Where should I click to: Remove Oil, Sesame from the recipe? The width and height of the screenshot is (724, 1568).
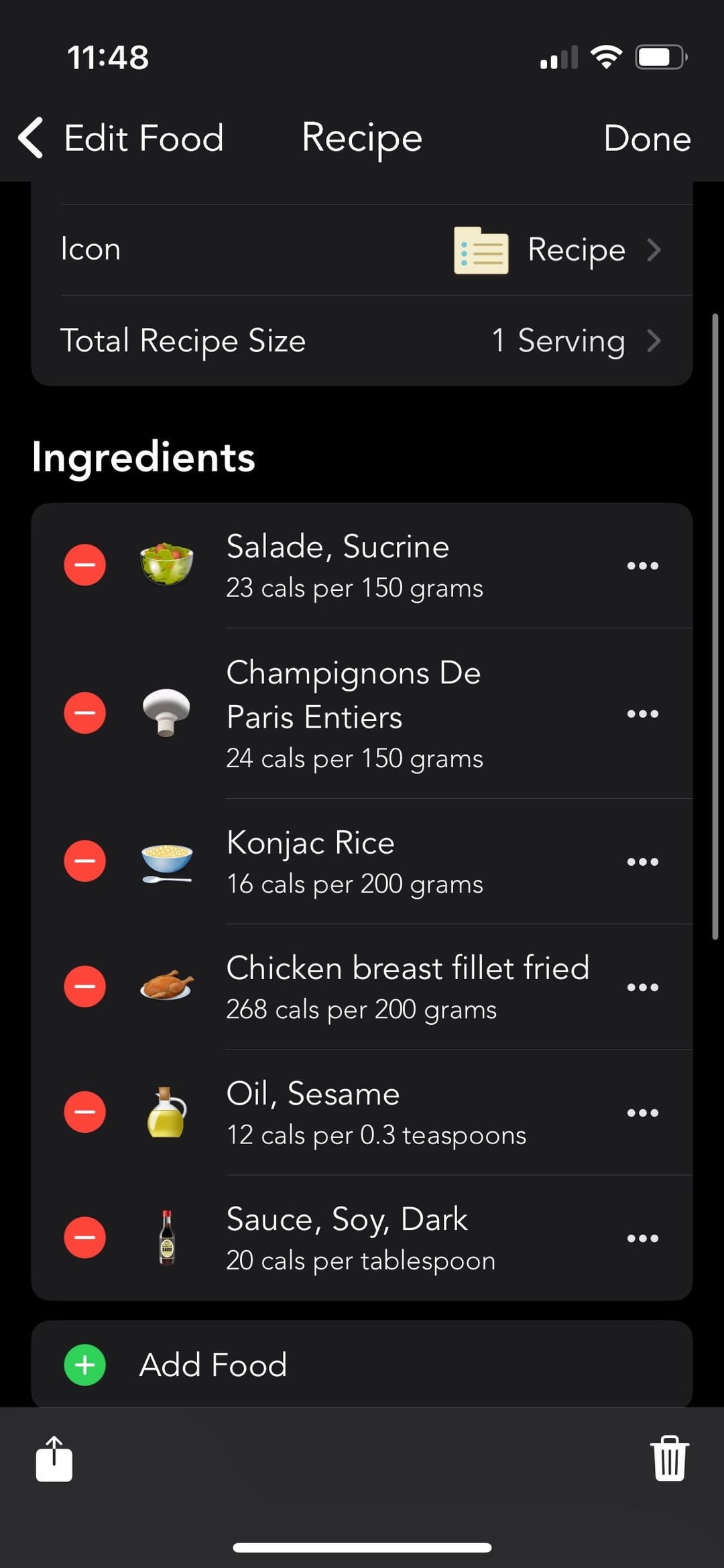click(84, 1112)
